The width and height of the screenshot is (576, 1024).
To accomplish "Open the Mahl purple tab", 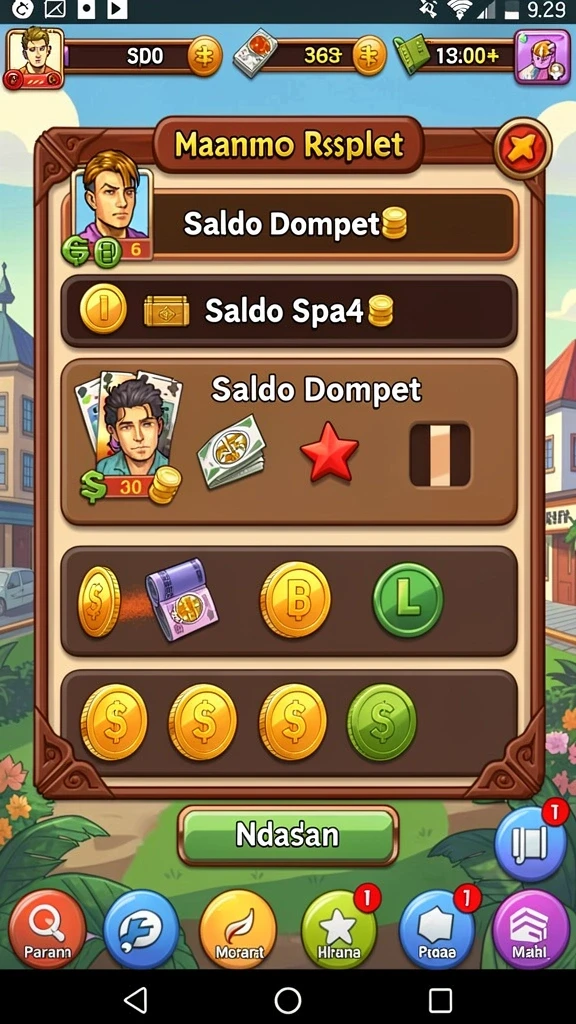I will click(x=530, y=929).
